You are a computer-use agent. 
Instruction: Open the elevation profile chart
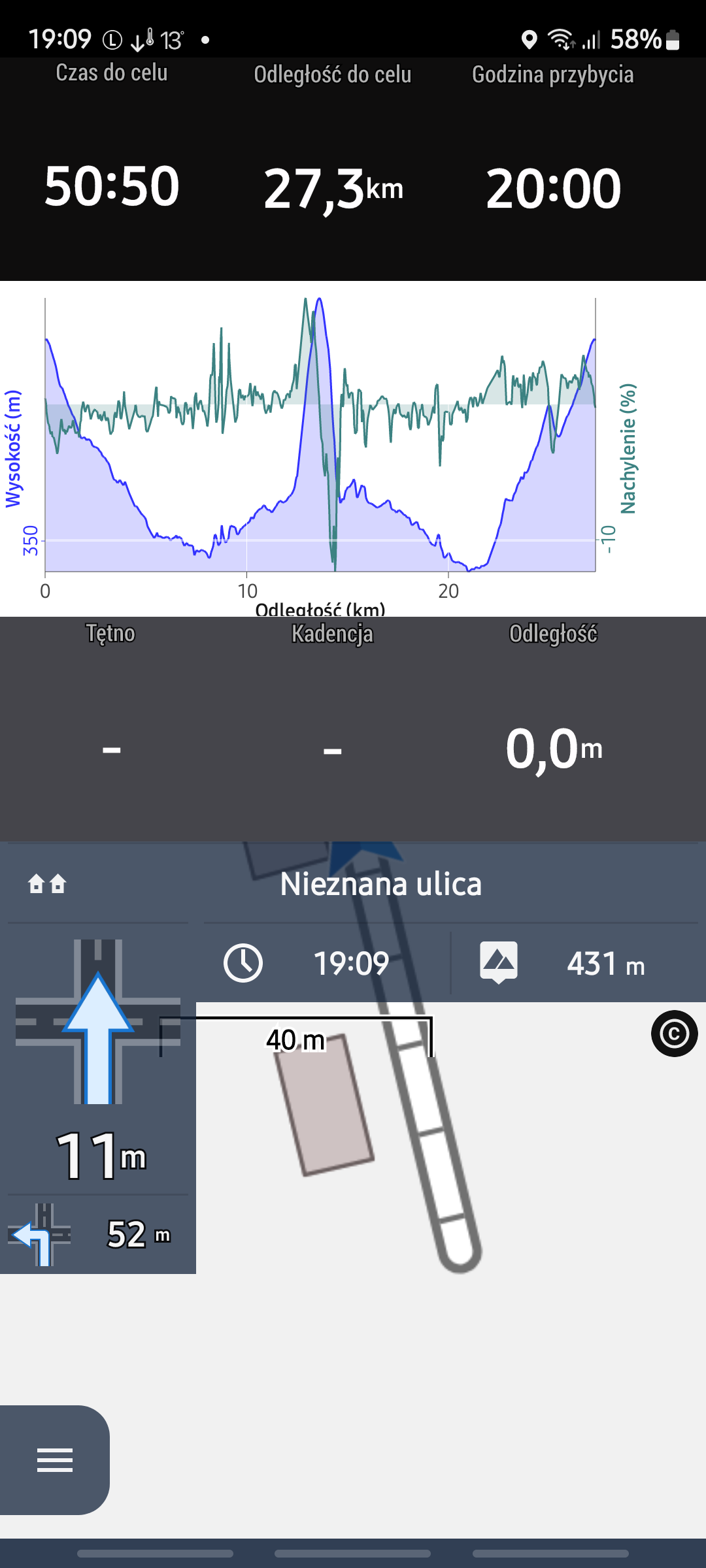[320, 444]
